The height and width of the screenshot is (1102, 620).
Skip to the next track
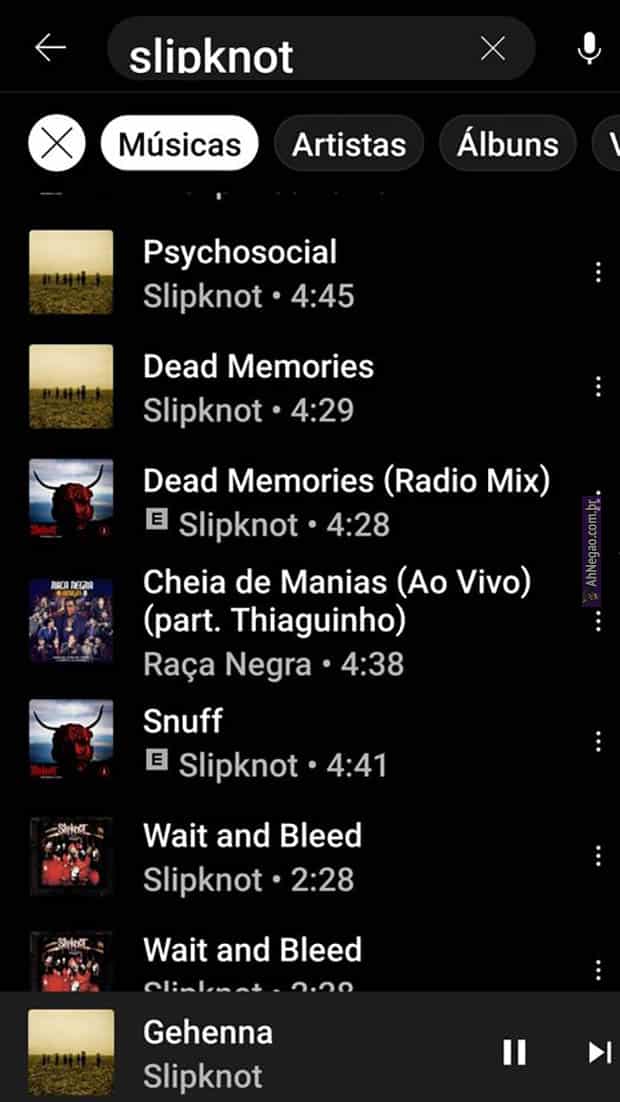click(x=598, y=1052)
